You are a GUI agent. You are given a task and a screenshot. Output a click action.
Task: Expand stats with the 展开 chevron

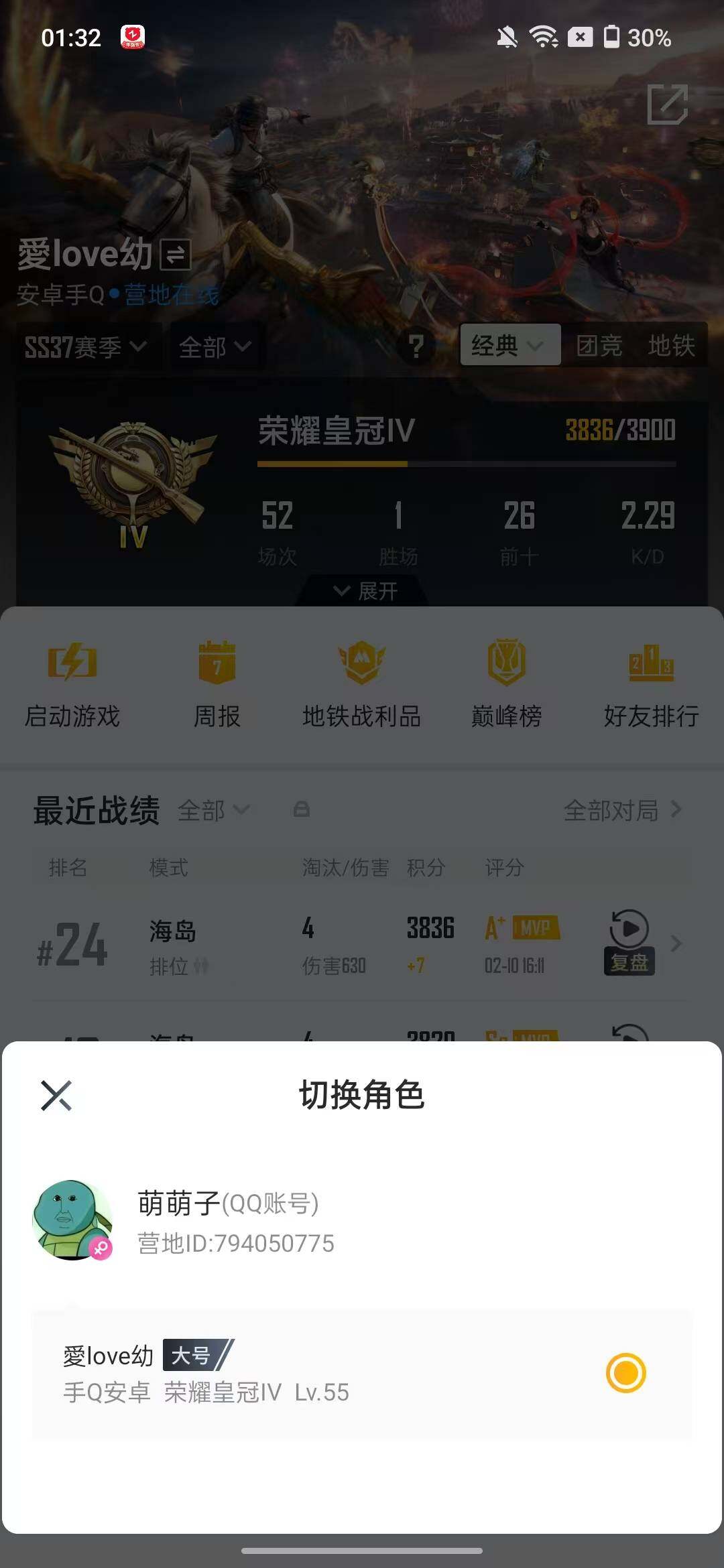click(x=361, y=591)
